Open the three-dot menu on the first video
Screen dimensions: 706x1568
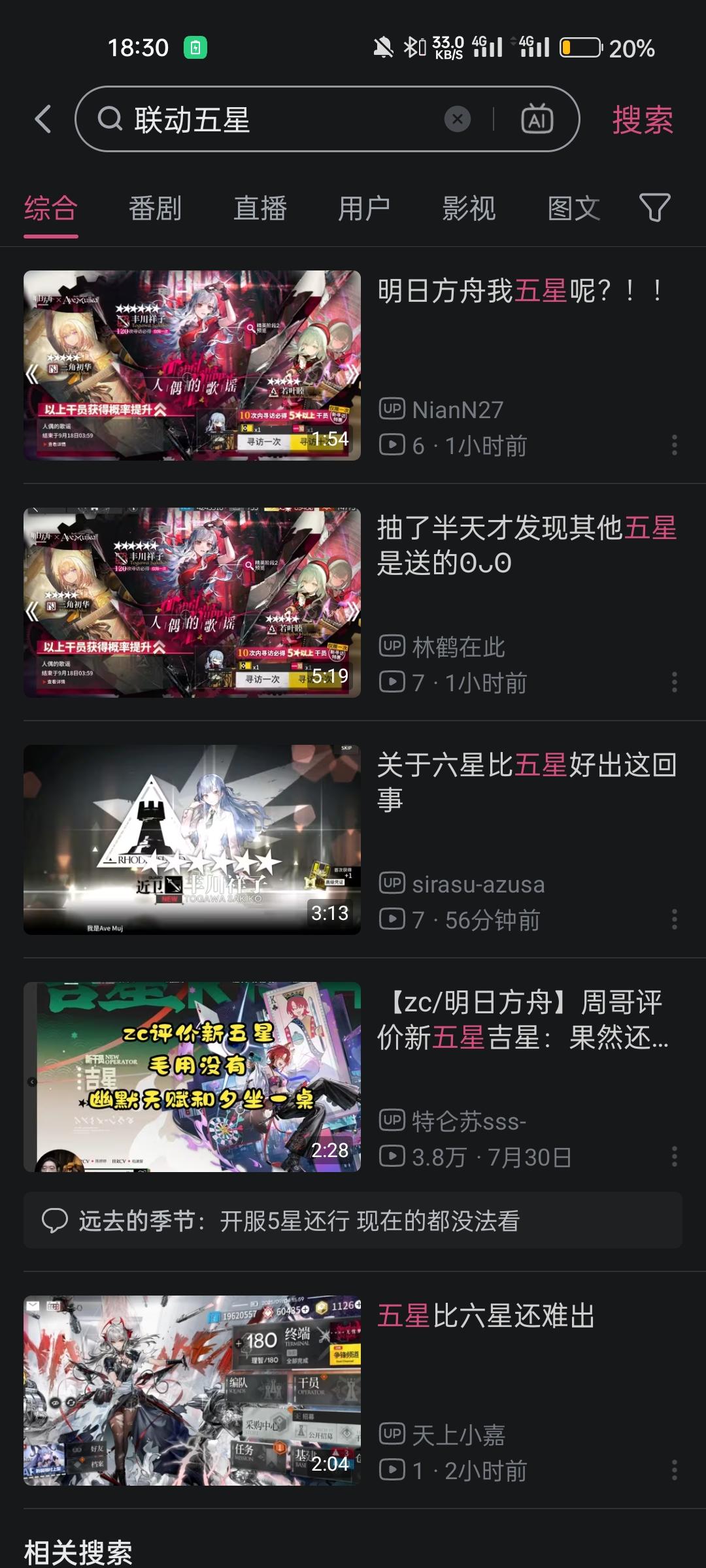tap(675, 446)
